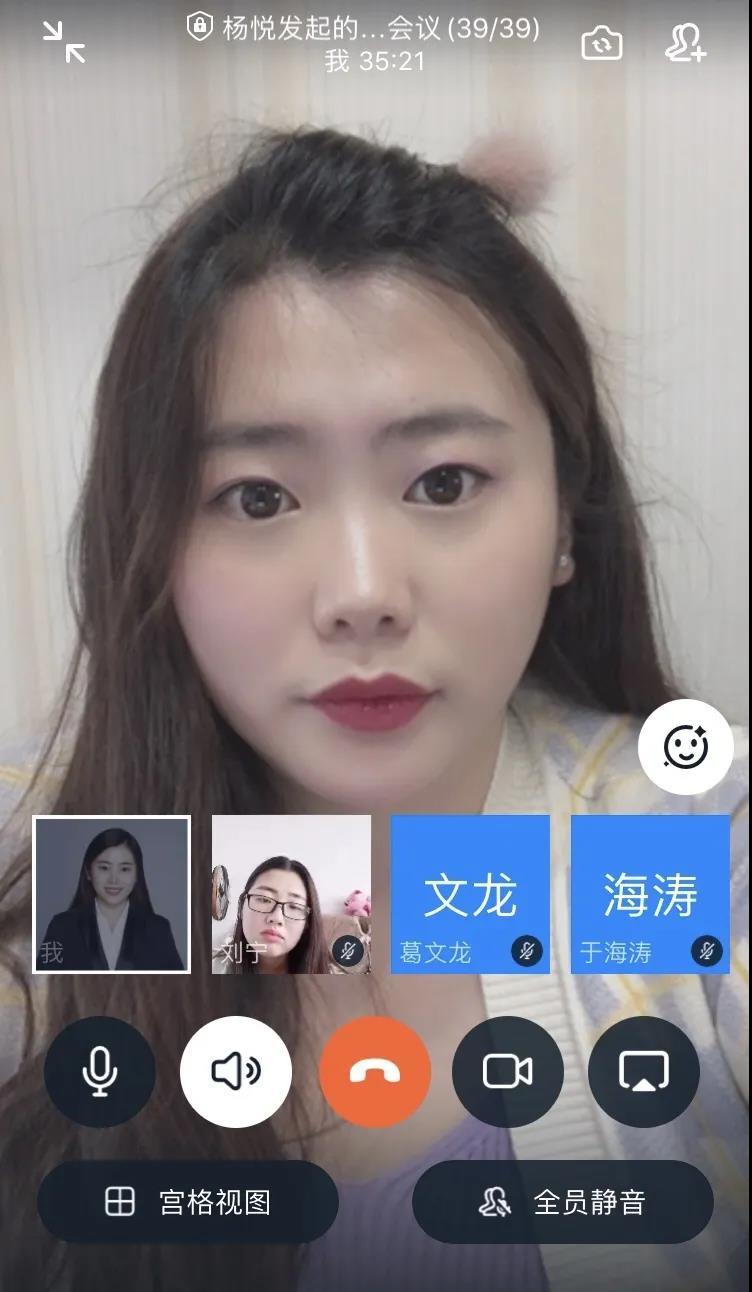This screenshot has width=752, height=1292.
Task: Start screen sharing
Action: point(644,1072)
